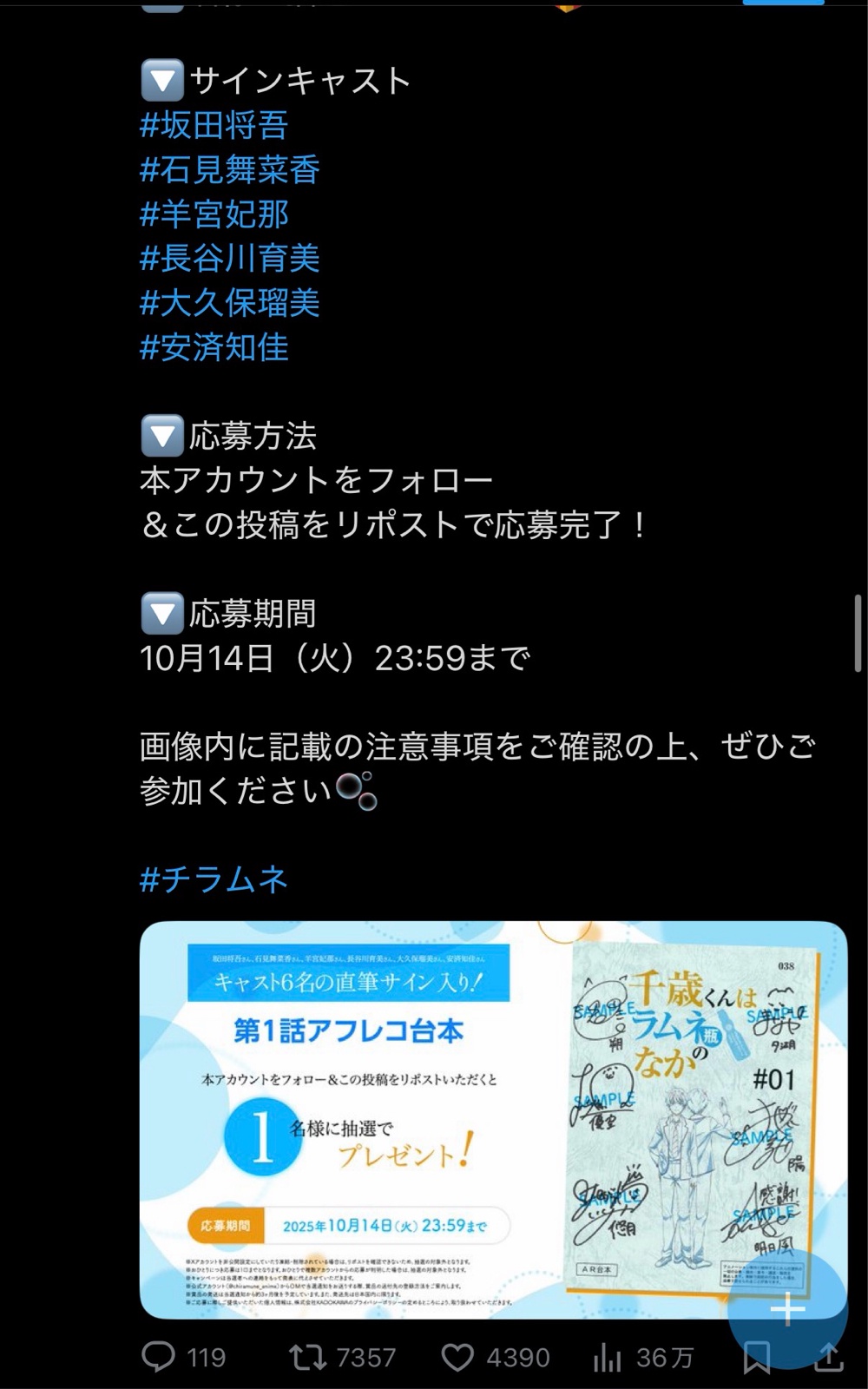The height and width of the screenshot is (1389, 868).
Task: Open the #羊宮妃那 hashtag
Action: (214, 214)
